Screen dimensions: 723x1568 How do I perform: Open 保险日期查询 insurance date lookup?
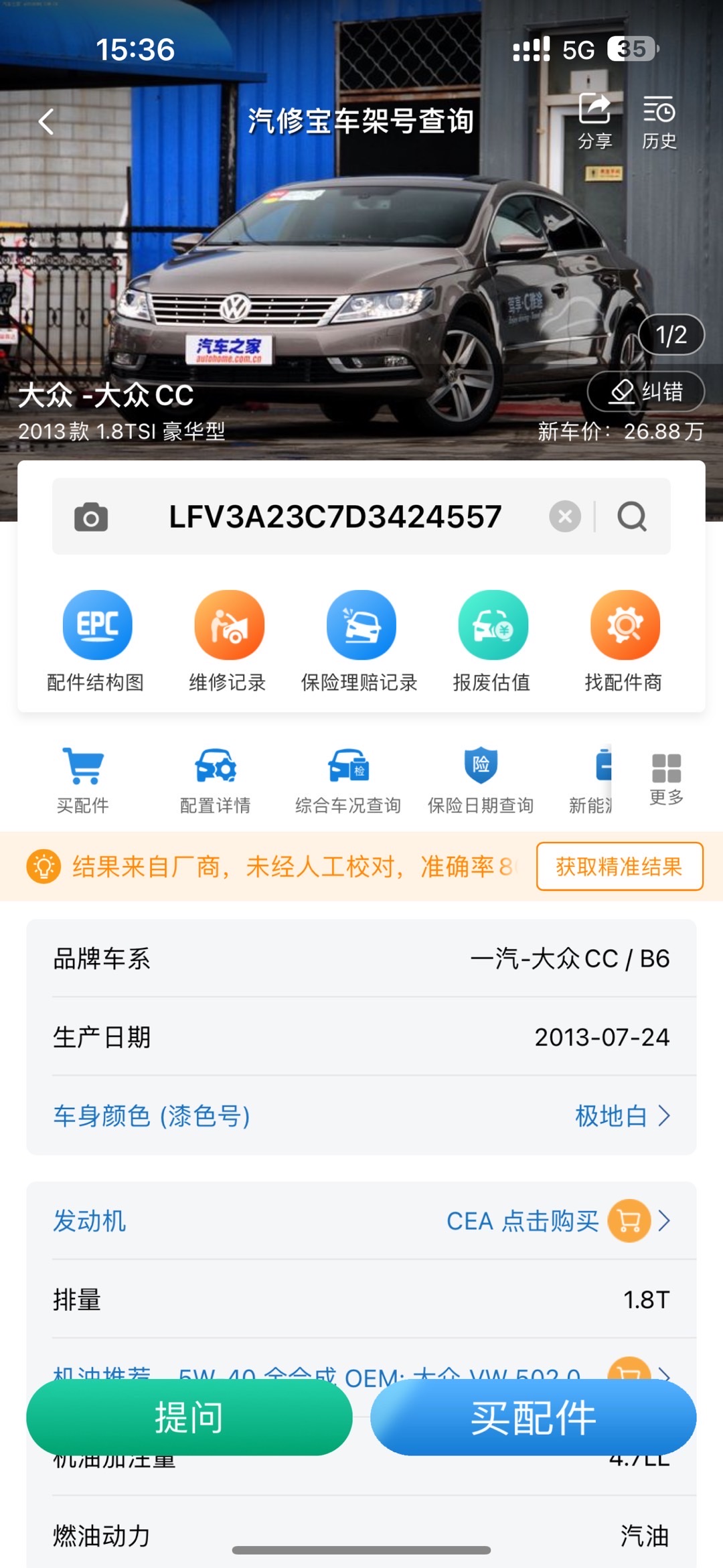click(481, 780)
